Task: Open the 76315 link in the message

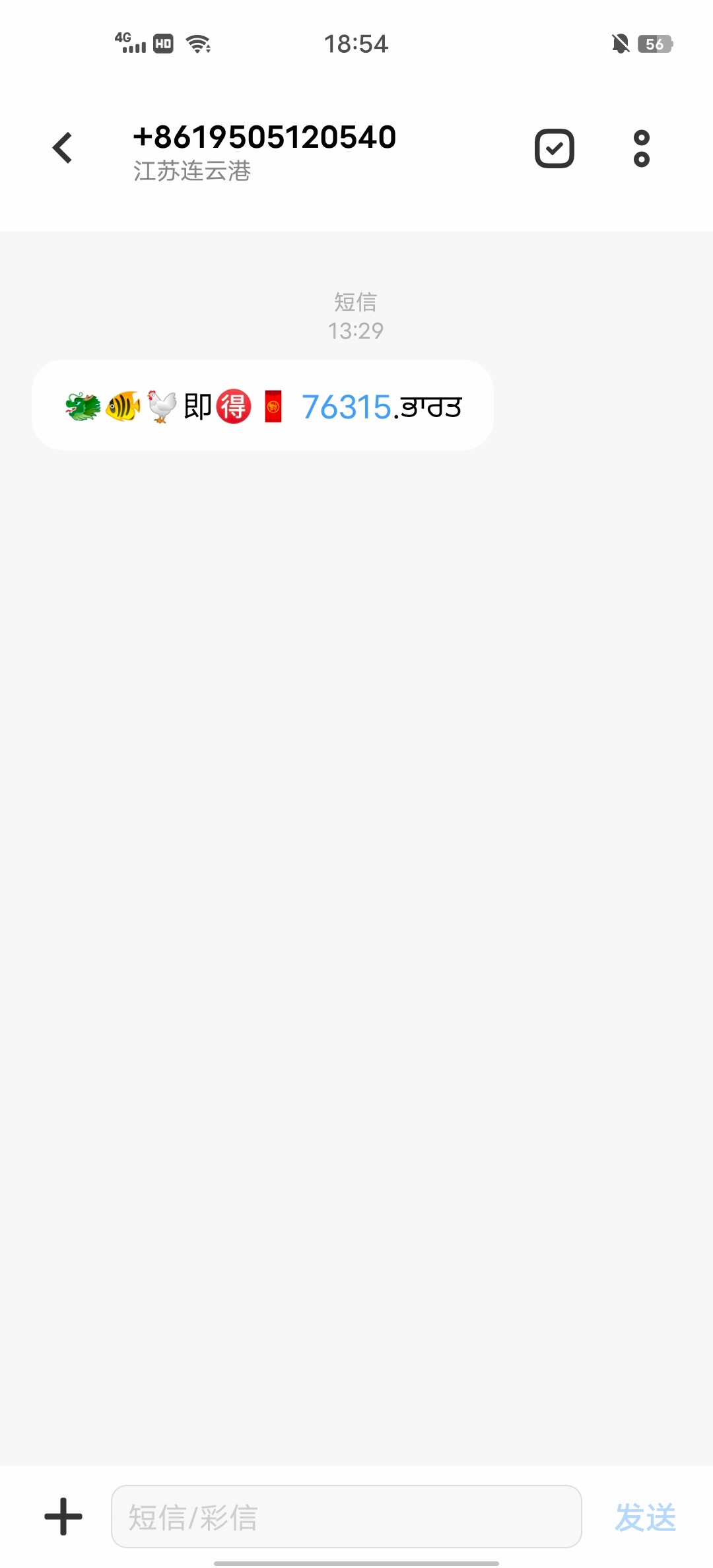Action: coord(347,407)
